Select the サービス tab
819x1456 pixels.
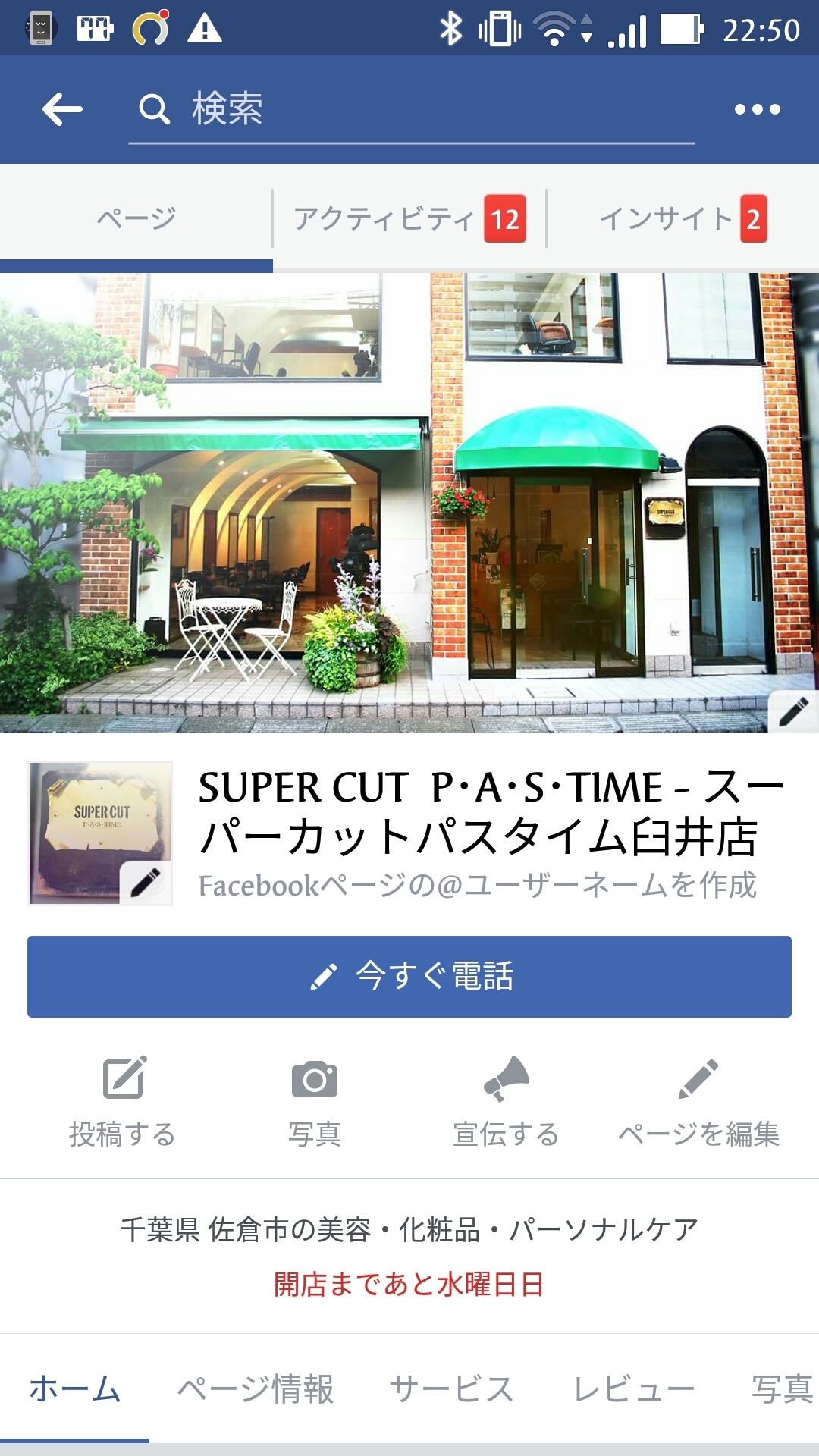[452, 1389]
